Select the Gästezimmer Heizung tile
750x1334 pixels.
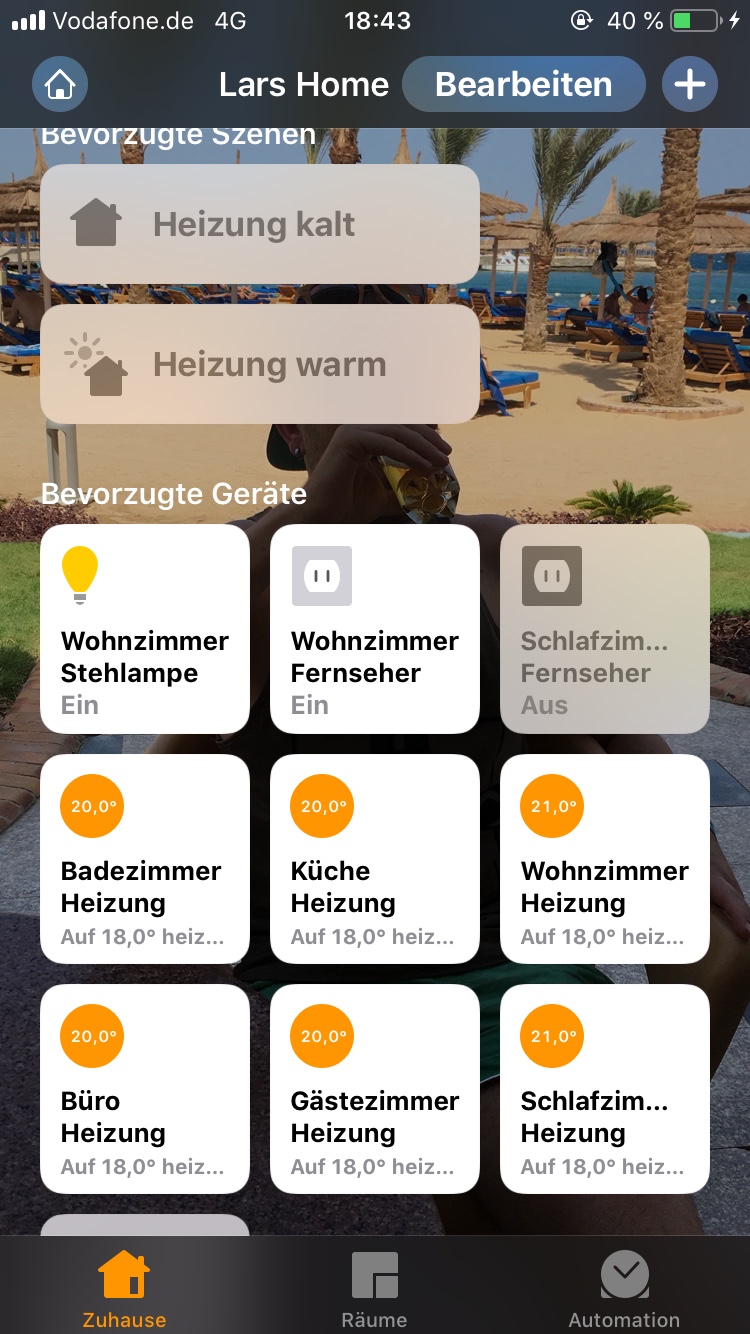(x=375, y=1088)
